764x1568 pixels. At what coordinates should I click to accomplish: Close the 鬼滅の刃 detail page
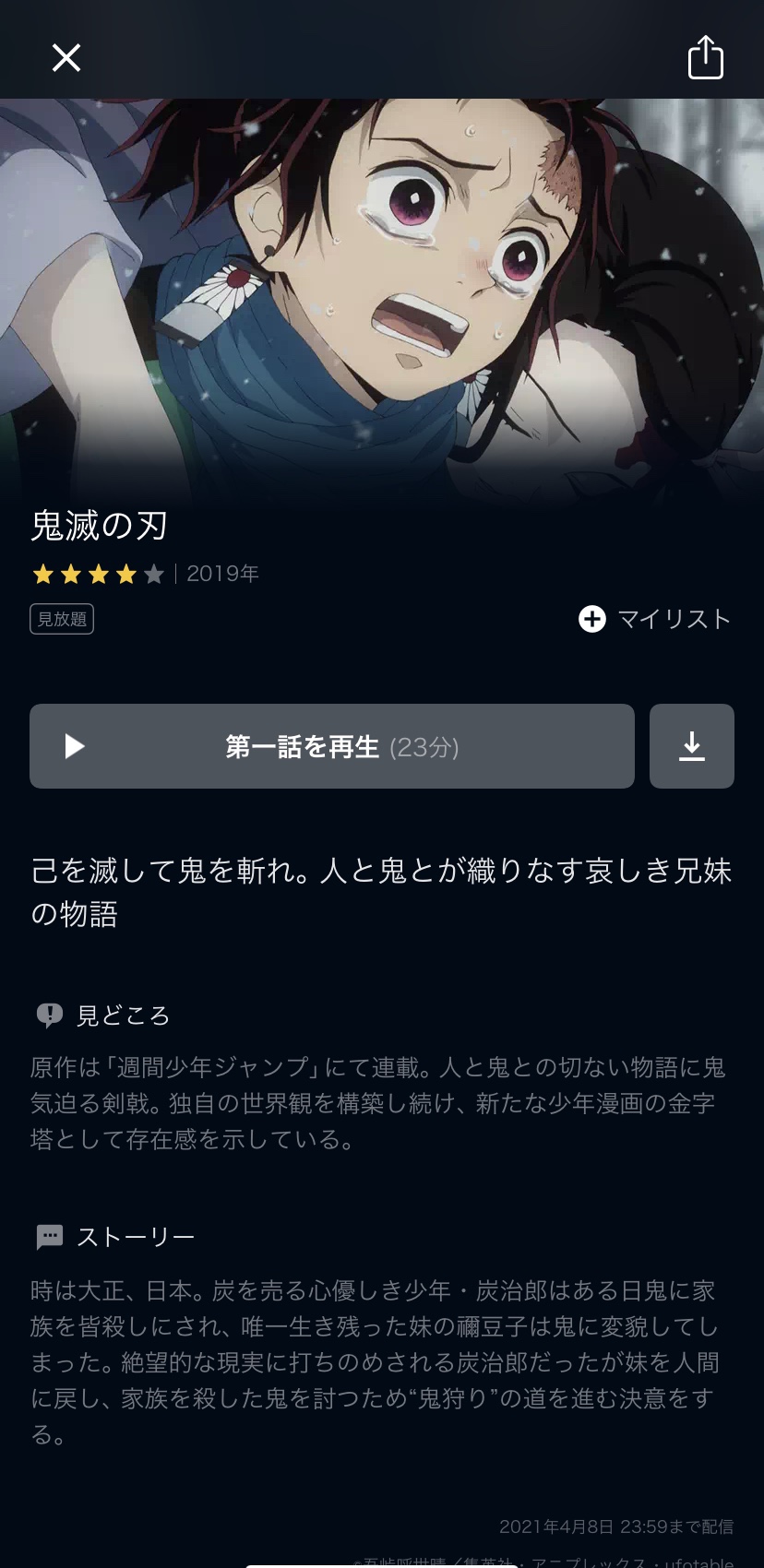(x=66, y=58)
